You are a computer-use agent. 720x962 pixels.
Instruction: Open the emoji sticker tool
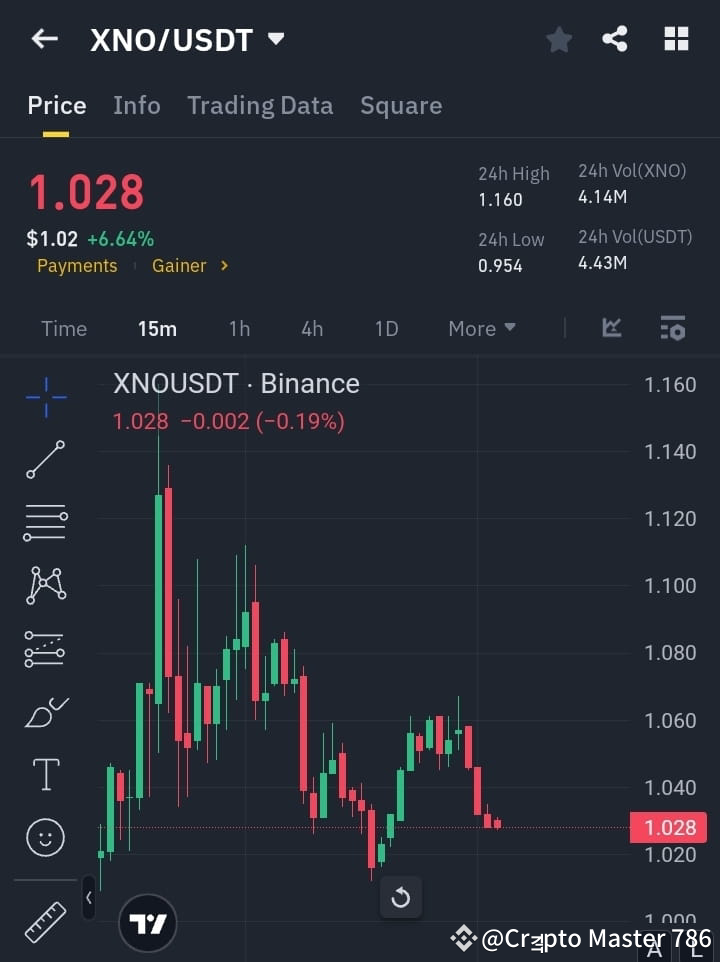pos(45,837)
